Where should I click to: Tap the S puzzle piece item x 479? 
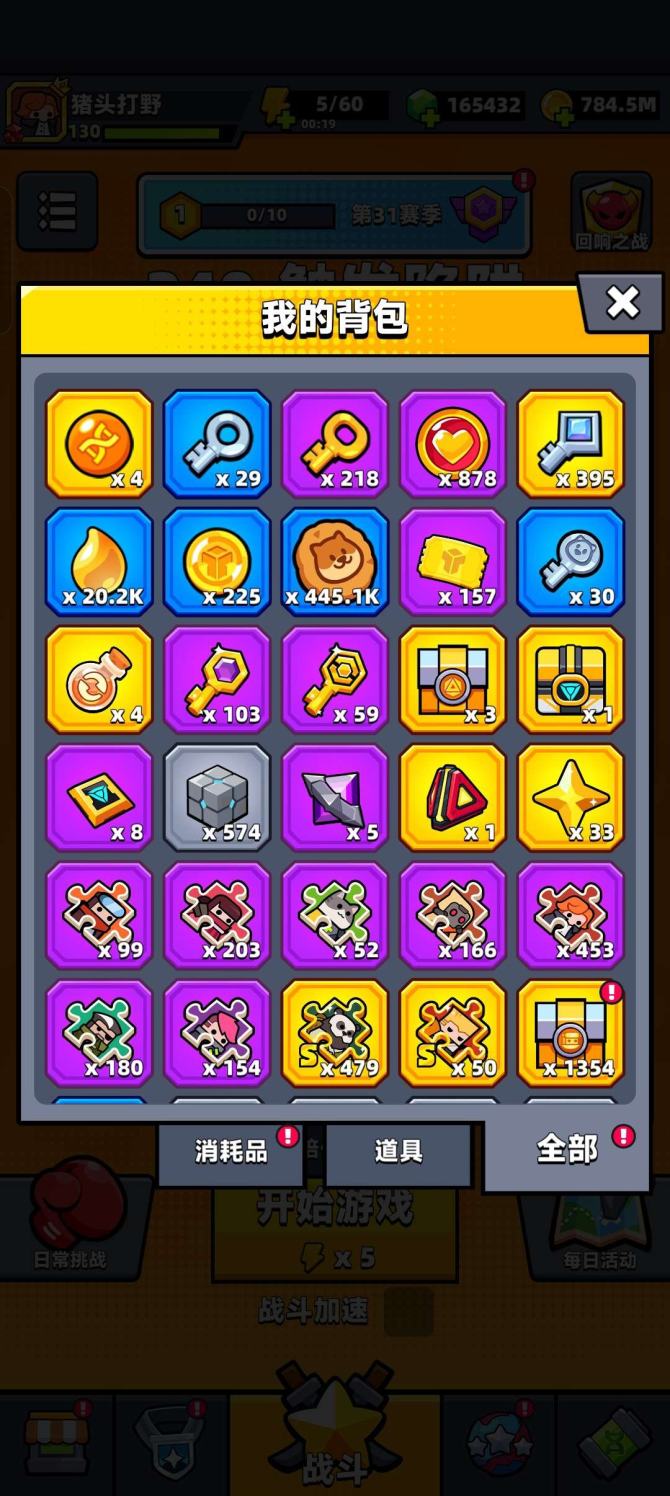click(335, 1033)
